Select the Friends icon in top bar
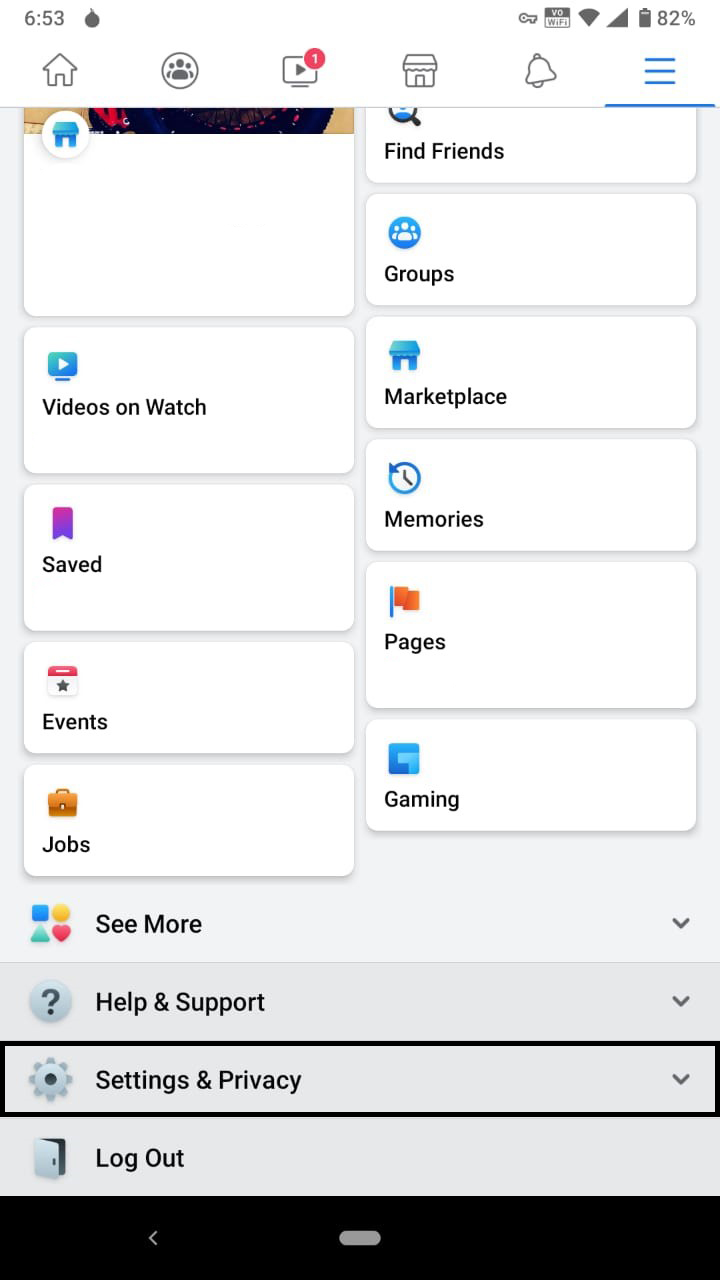The width and height of the screenshot is (720, 1280). pos(180,70)
